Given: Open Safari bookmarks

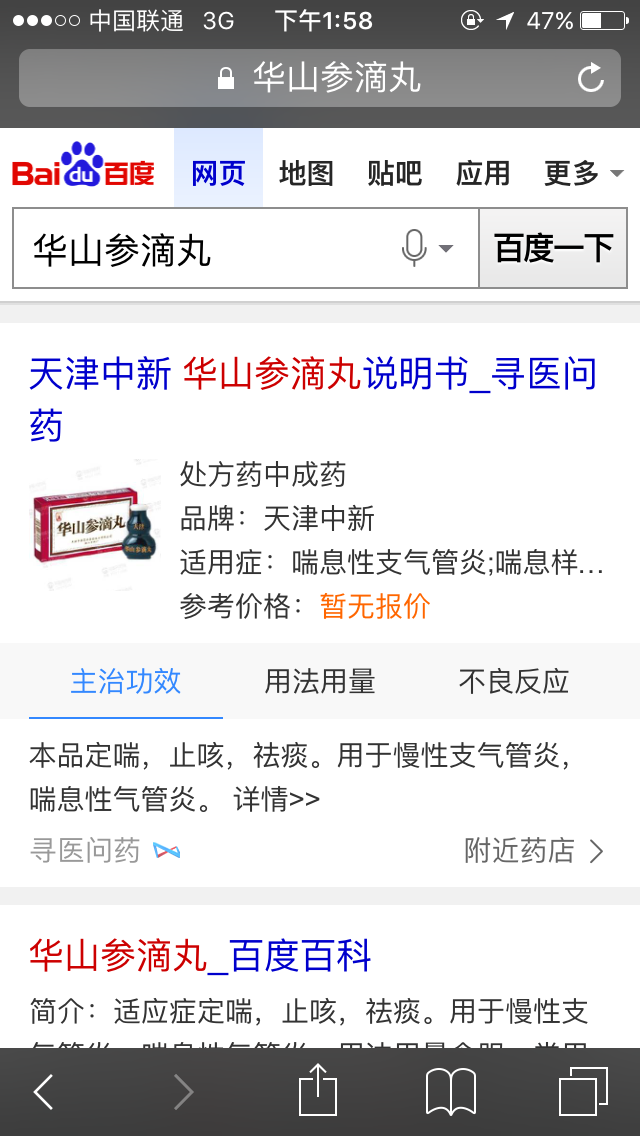Looking at the screenshot, I should pos(450,1092).
